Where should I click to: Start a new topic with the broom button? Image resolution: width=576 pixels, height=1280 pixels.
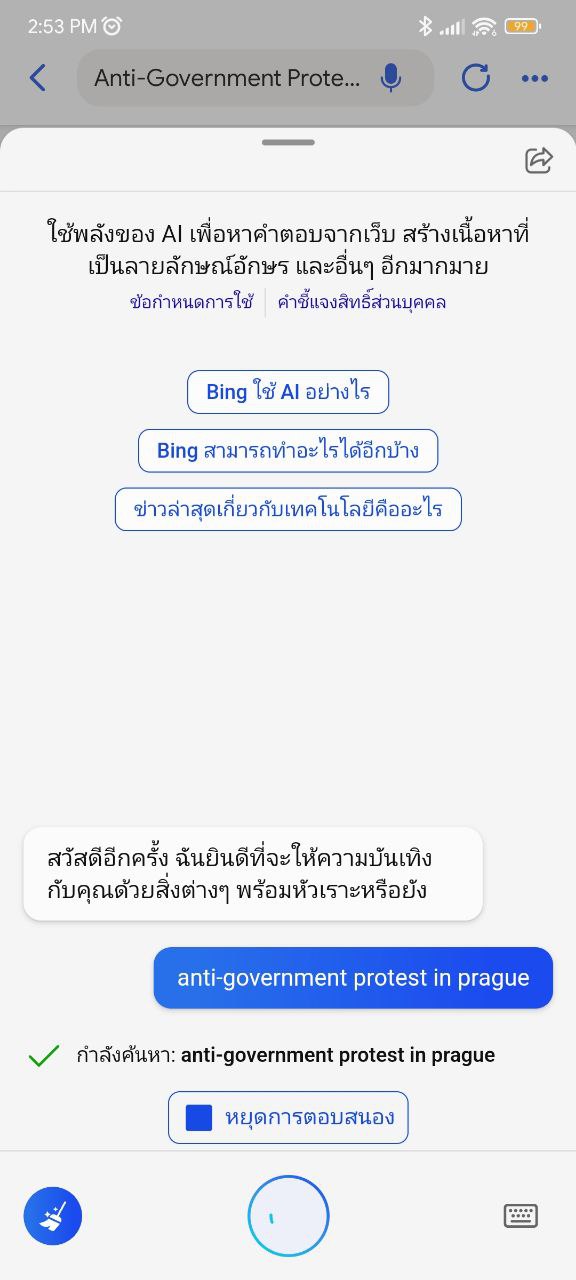pos(53,1216)
